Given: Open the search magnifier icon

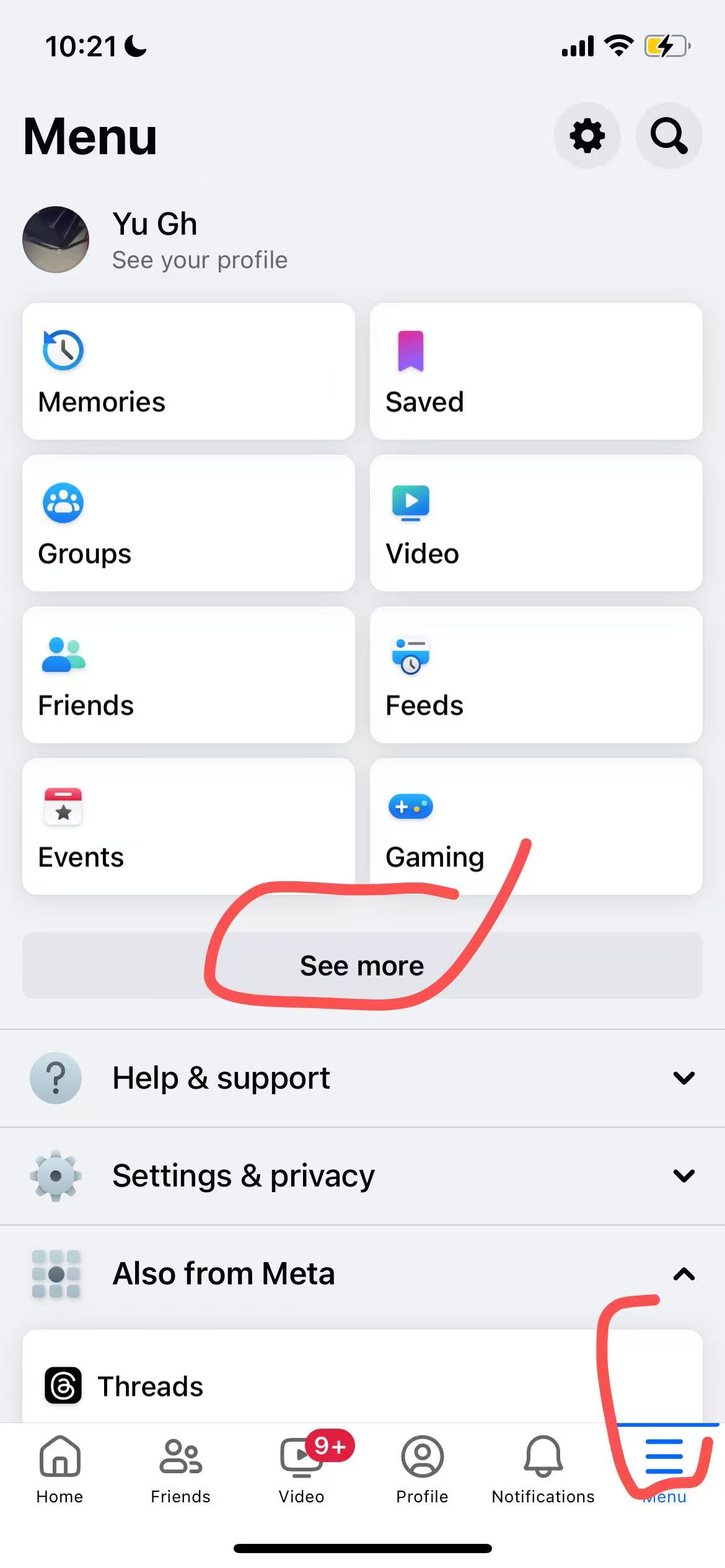Looking at the screenshot, I should [x=669, y=136].
